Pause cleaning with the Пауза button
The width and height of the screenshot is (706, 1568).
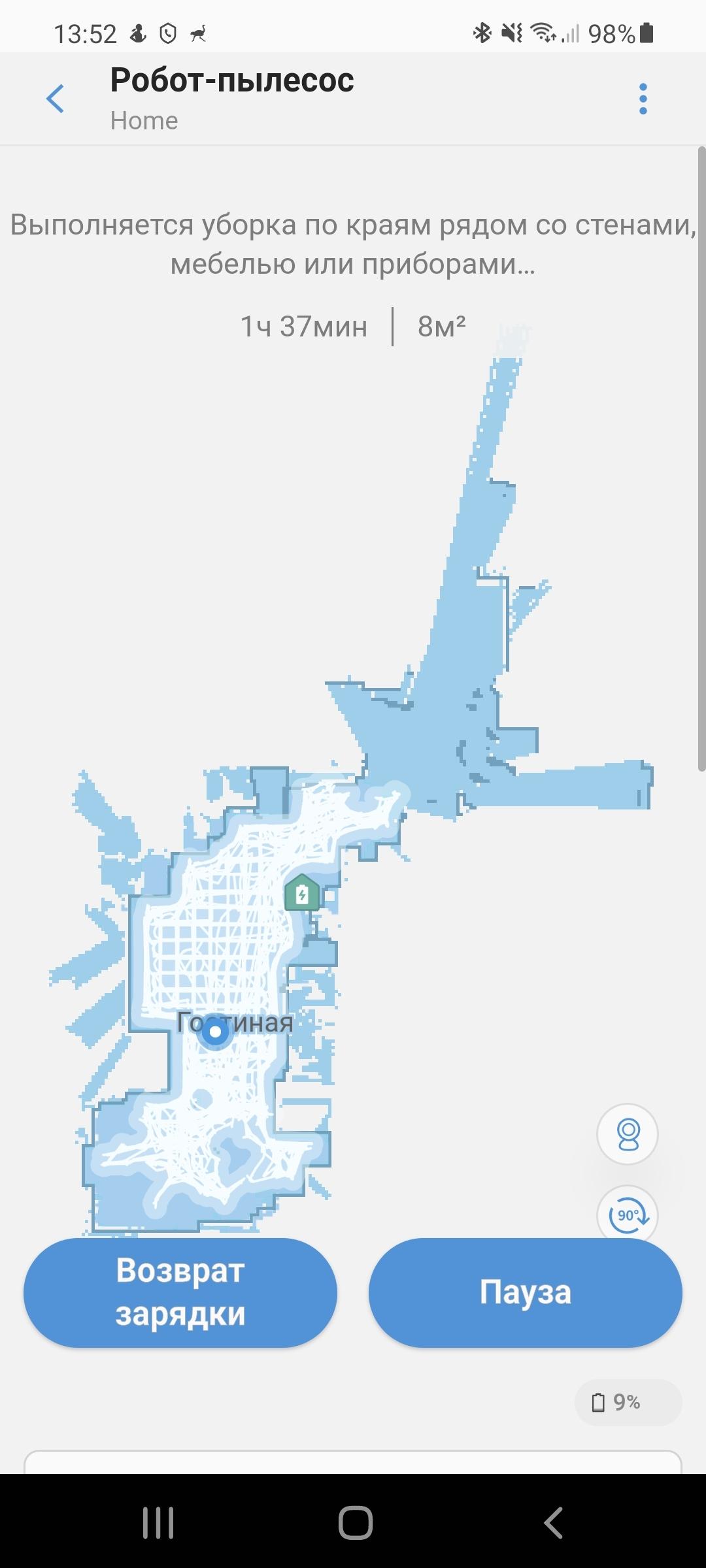pyautogui.click(x=526, y=1292)
